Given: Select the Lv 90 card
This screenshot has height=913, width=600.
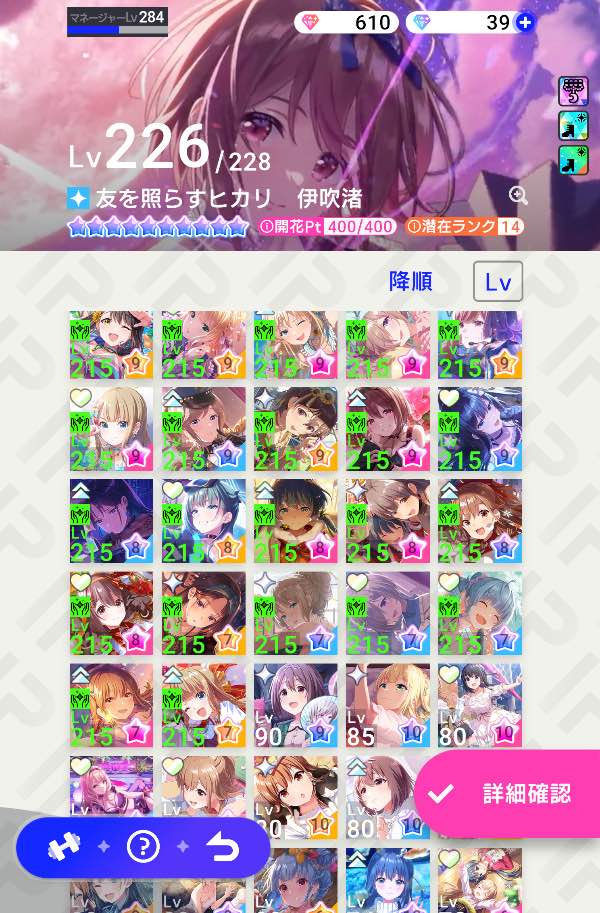Looking at the screenshot, I should coord(295,706).
